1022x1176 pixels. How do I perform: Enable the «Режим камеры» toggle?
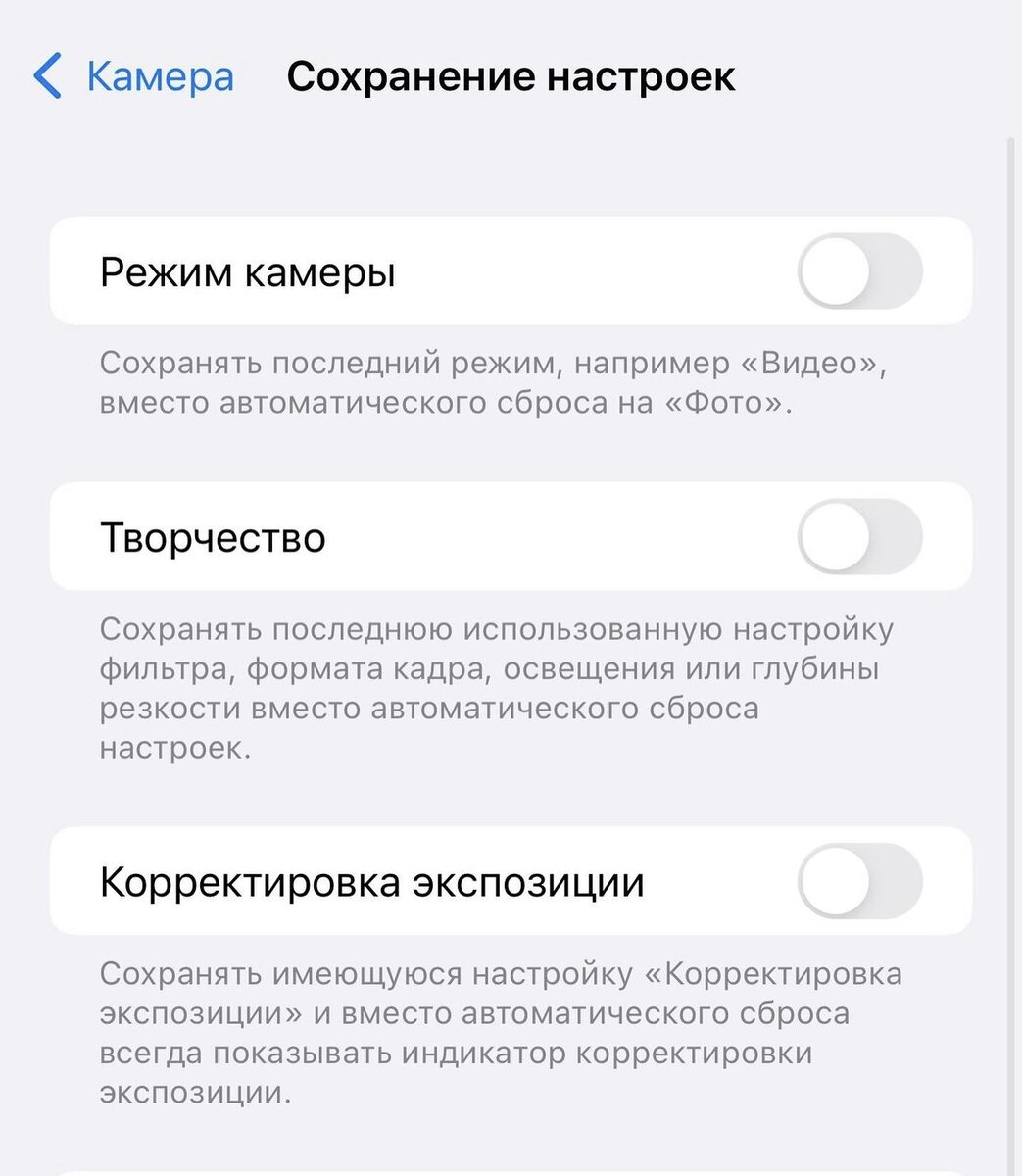pos(862,271)
